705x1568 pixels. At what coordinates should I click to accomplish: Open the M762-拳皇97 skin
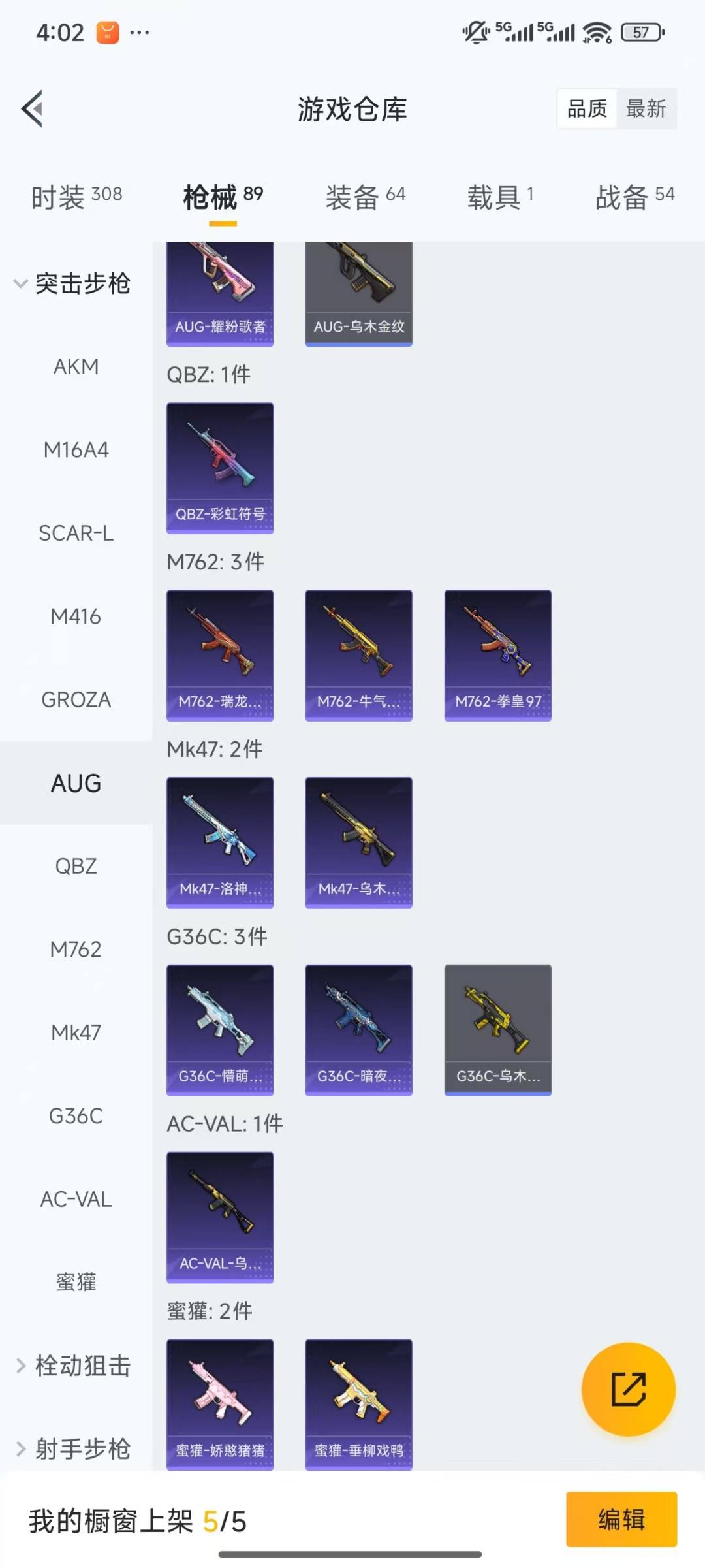(x=497, y=655)
